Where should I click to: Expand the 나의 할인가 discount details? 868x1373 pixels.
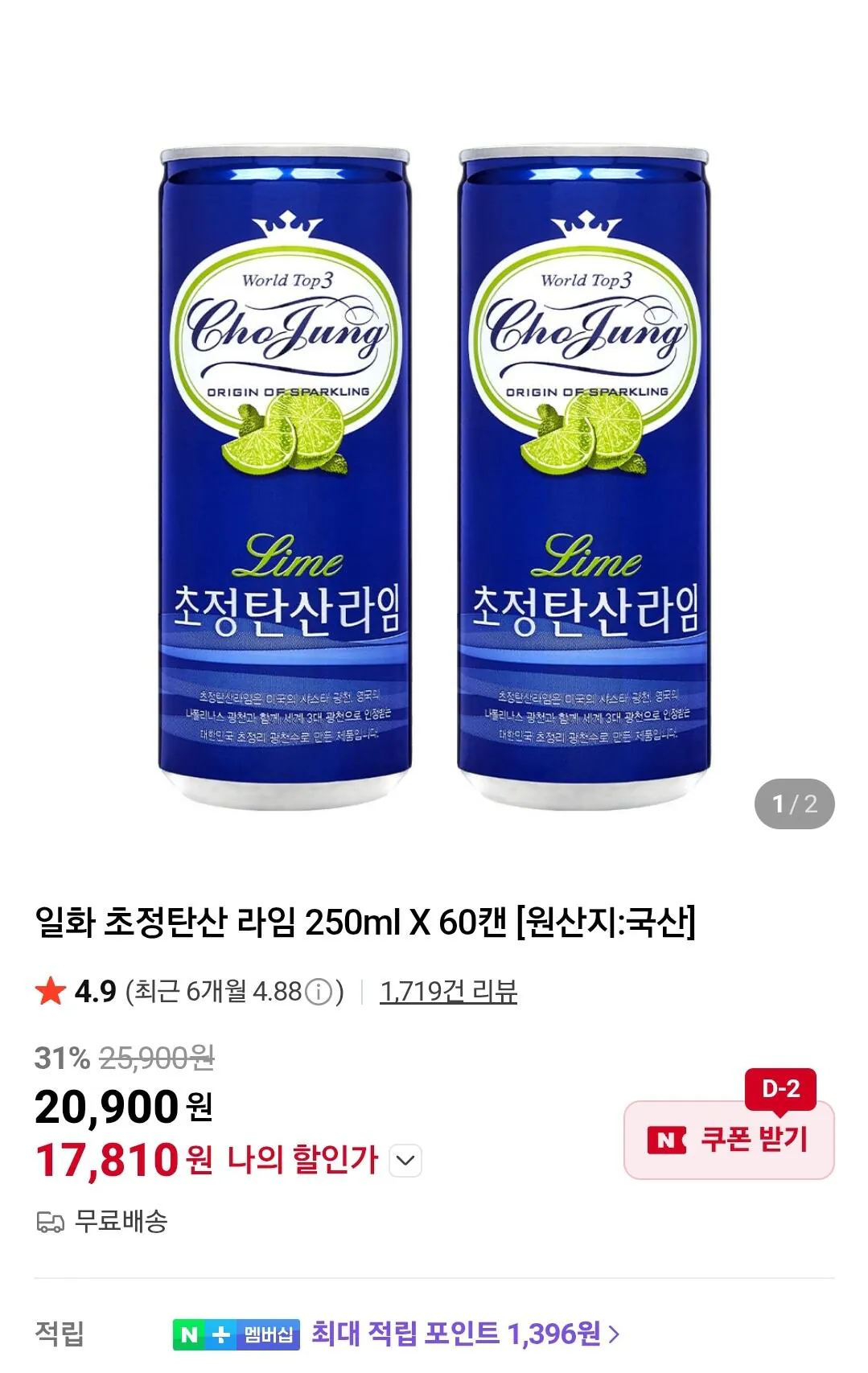[405, 1161]
